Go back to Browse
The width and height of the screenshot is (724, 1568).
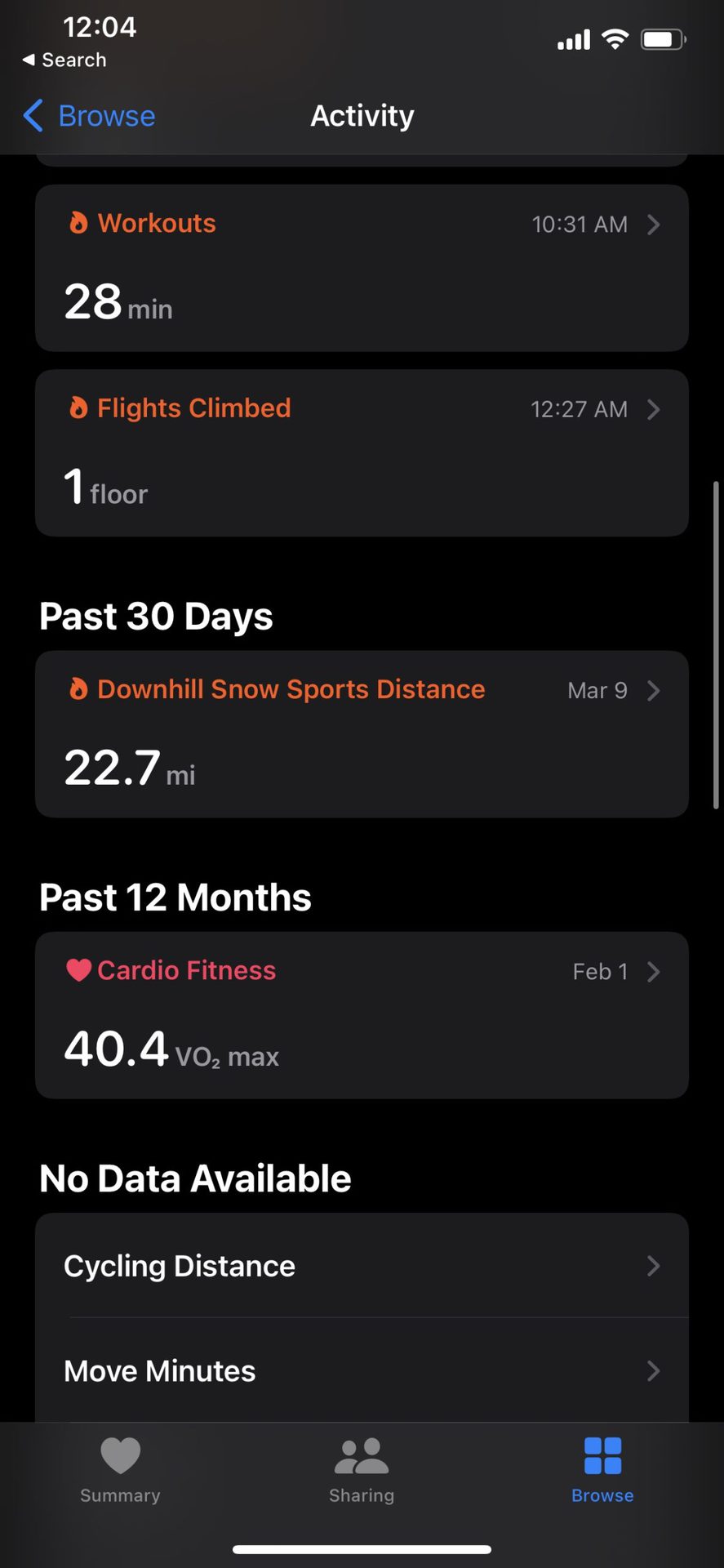point(90,116)
